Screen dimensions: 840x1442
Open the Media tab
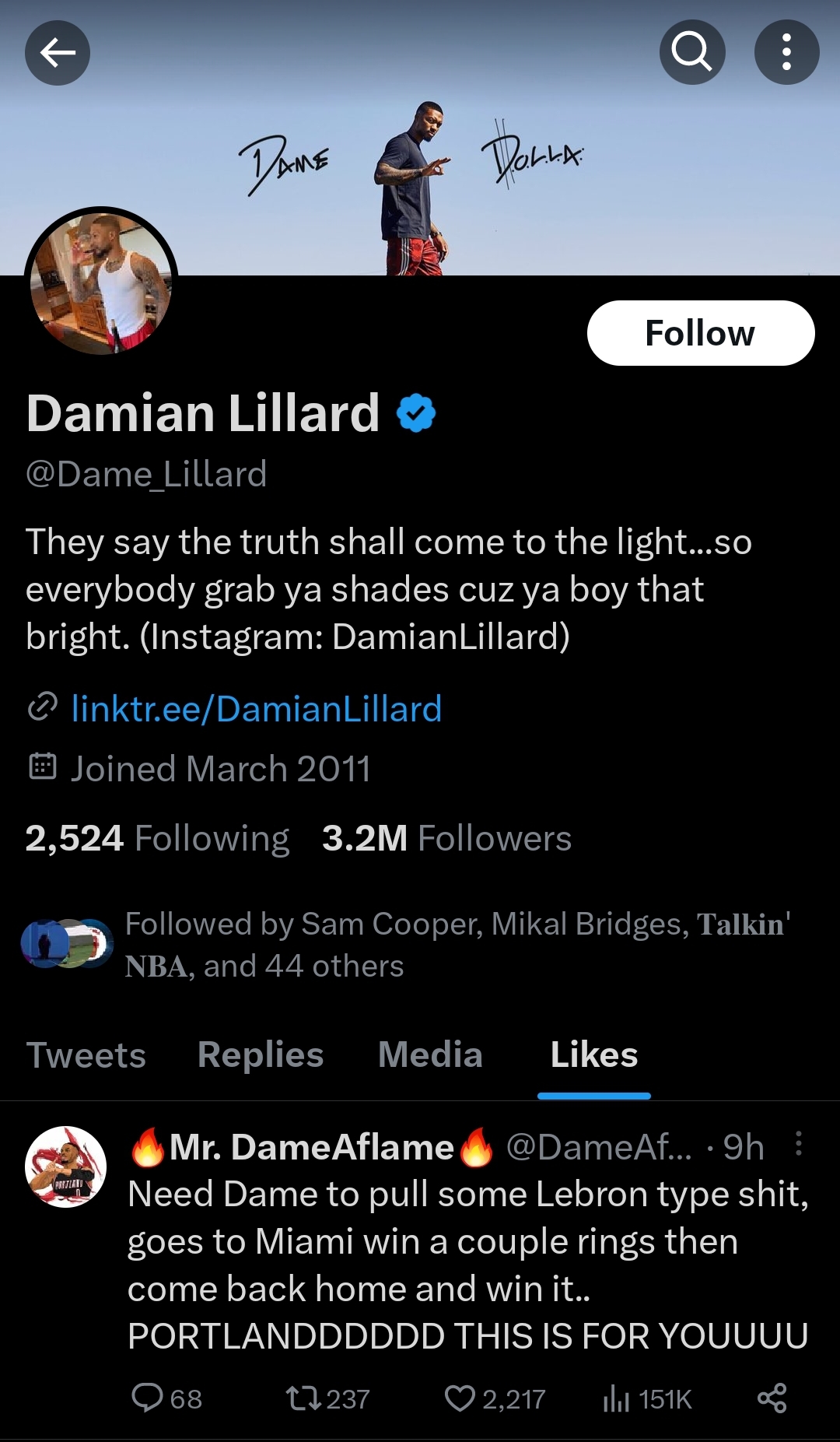point(429,1055)
